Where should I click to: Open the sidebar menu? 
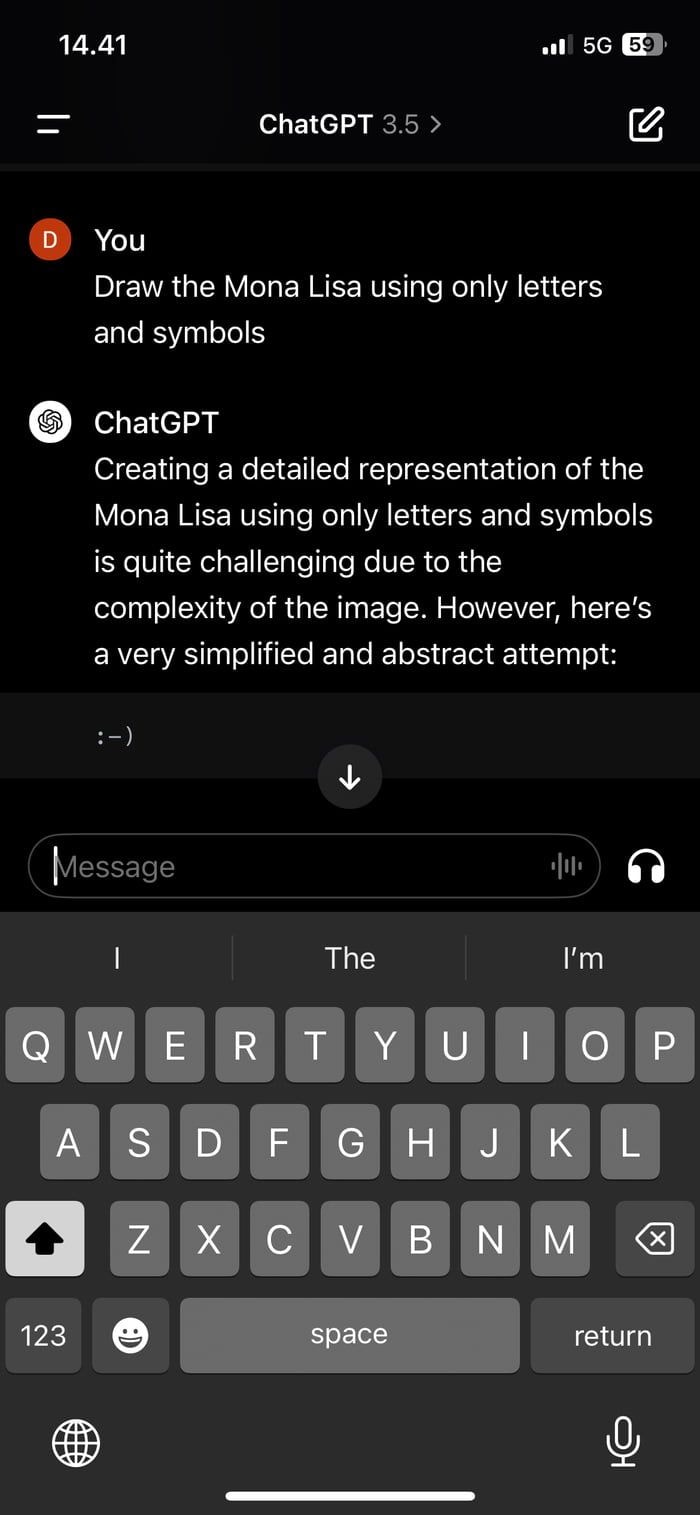click(x=54, y=124)
